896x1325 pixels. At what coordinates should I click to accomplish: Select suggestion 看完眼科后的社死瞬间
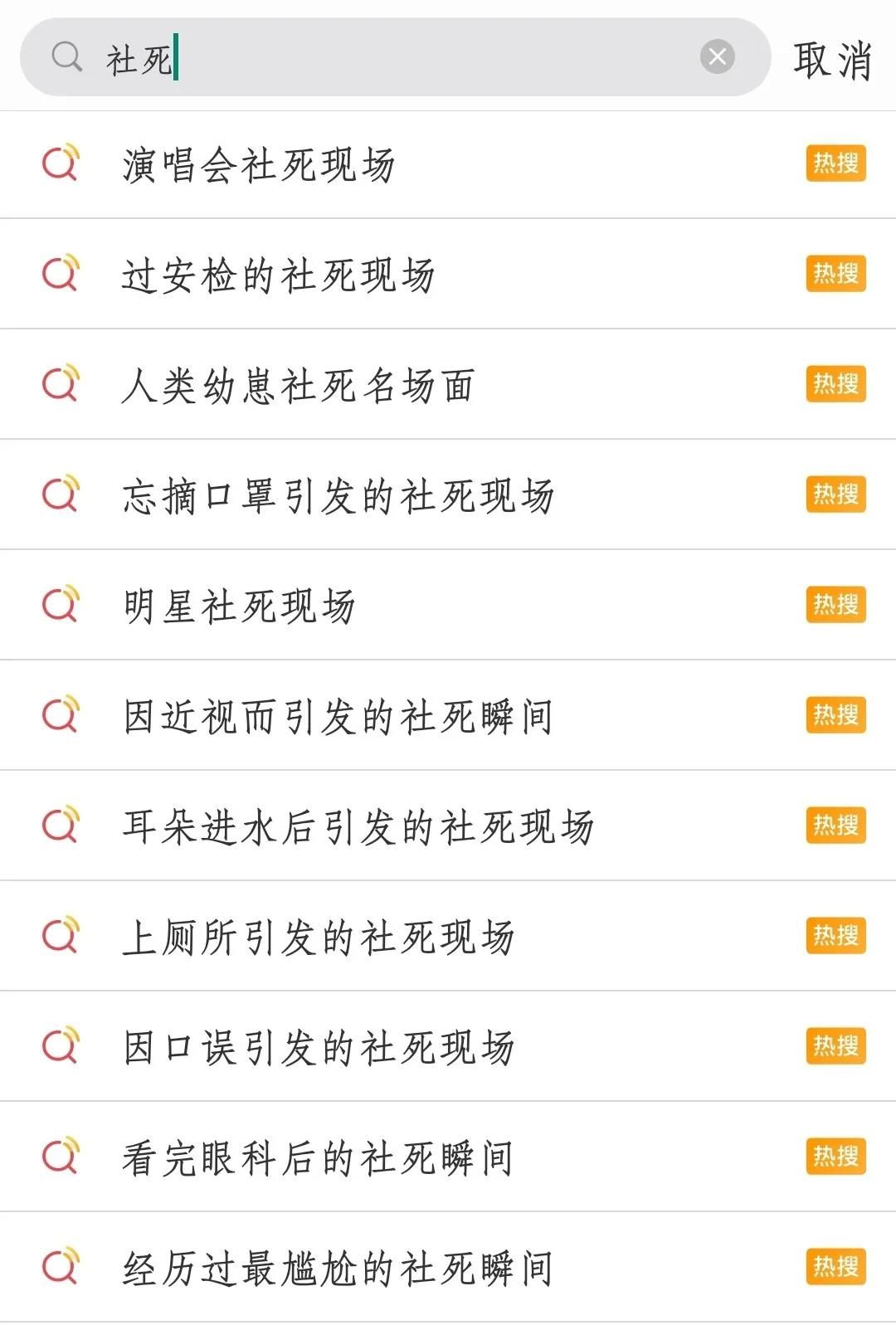pos(319,1157)
